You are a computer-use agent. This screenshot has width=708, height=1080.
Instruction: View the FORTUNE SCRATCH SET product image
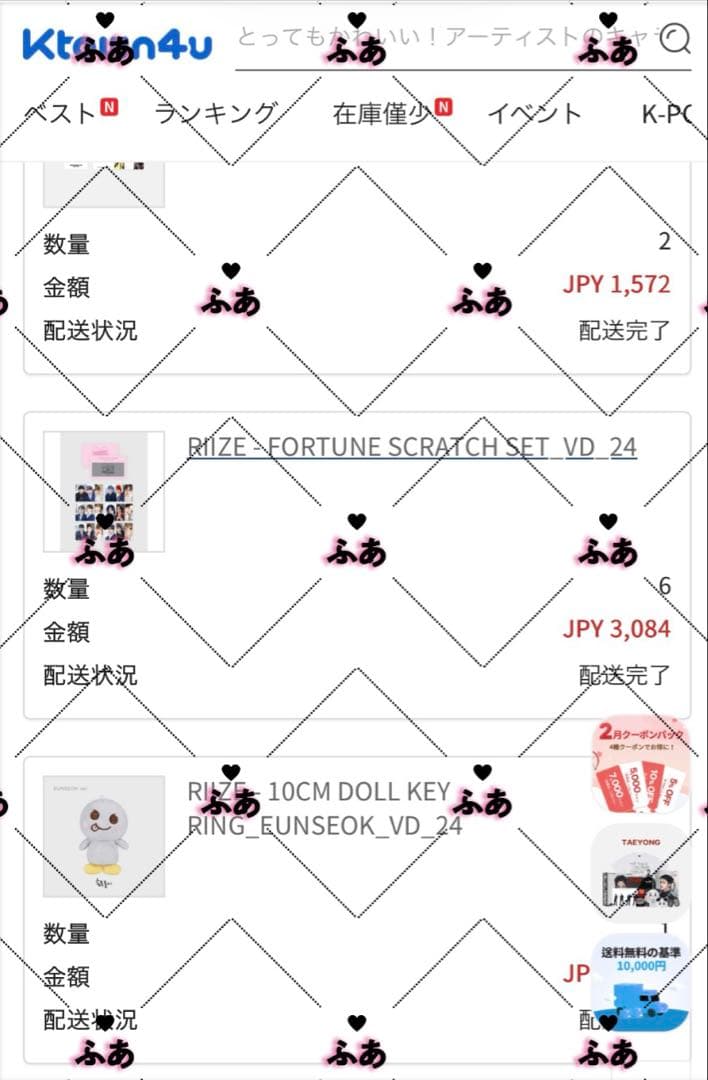[x=104, y=491]
